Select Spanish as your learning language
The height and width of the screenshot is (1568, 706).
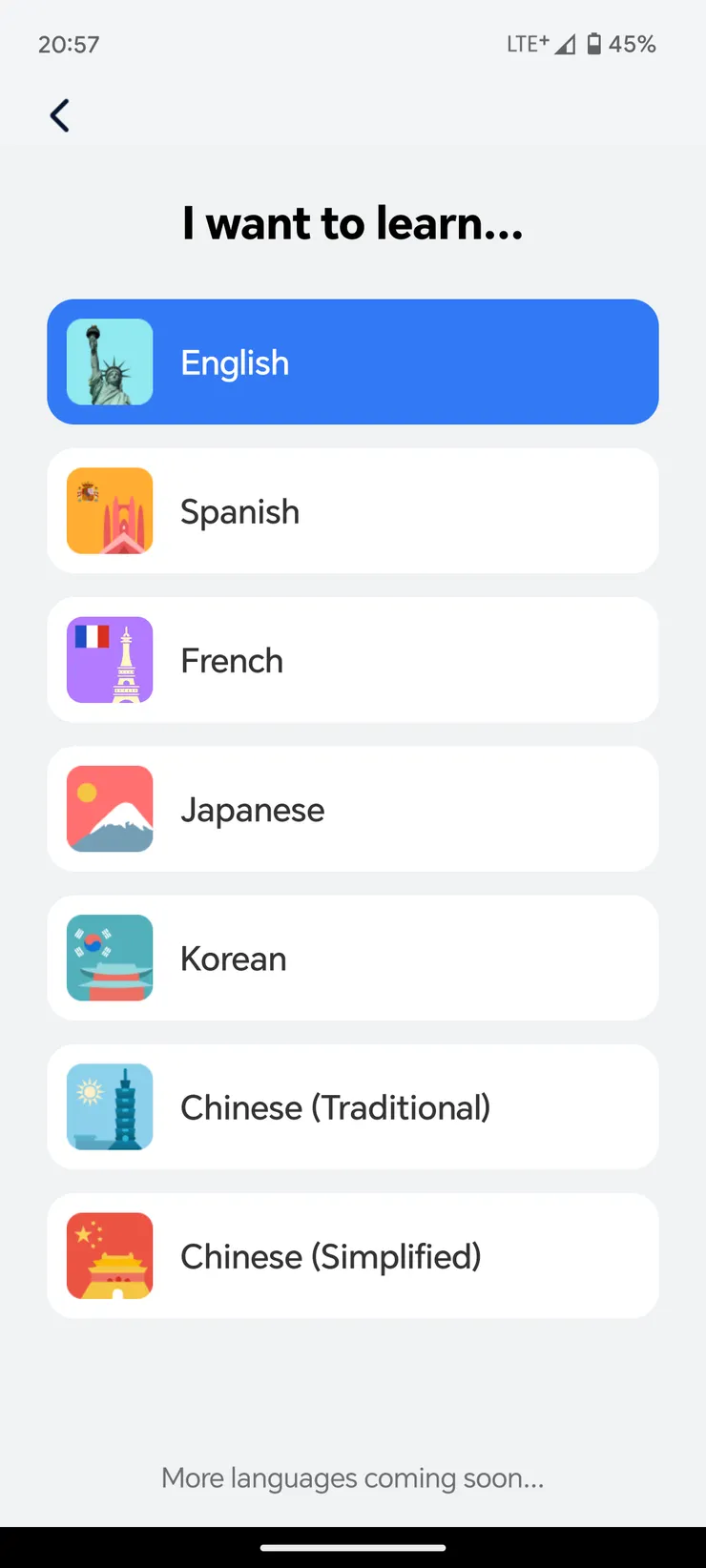353,511
